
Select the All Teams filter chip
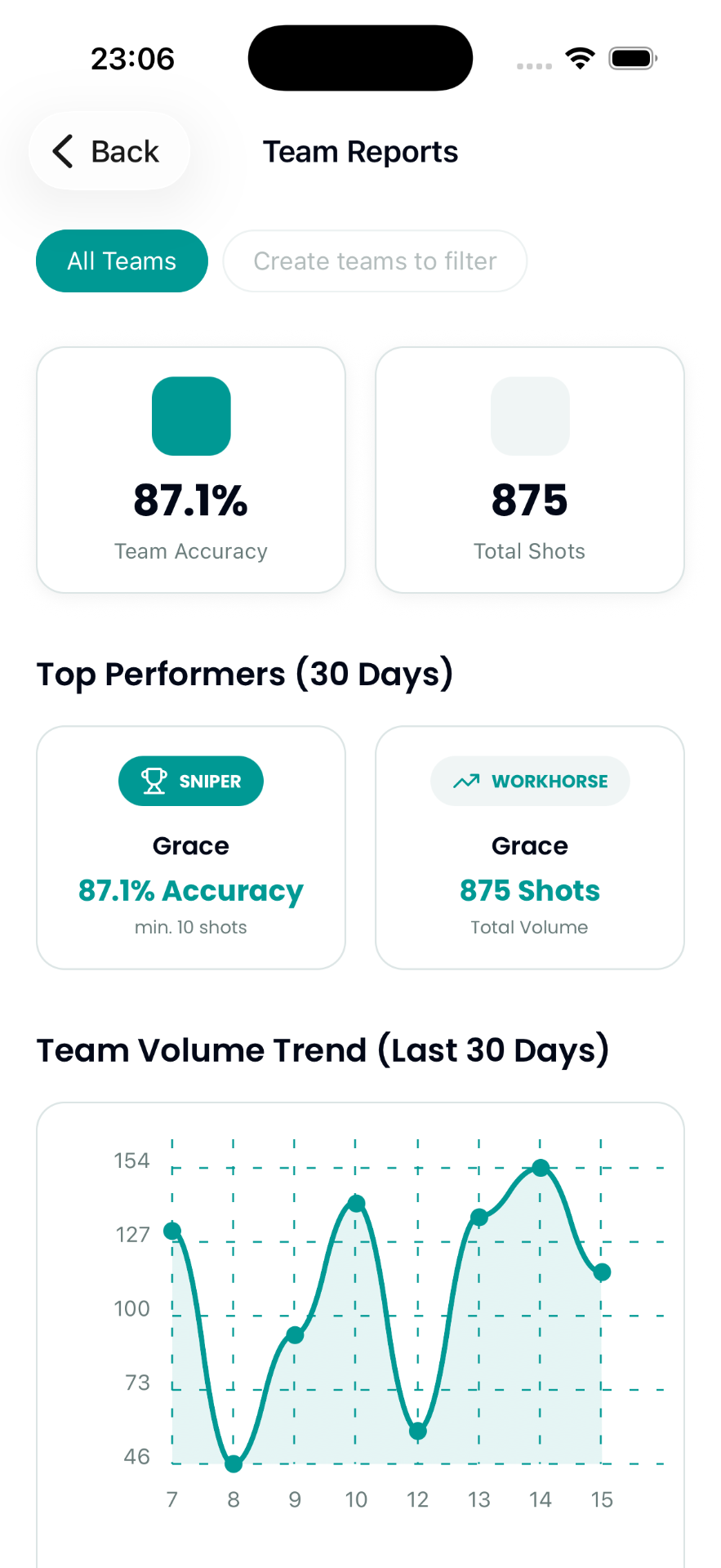pos(122,261)
